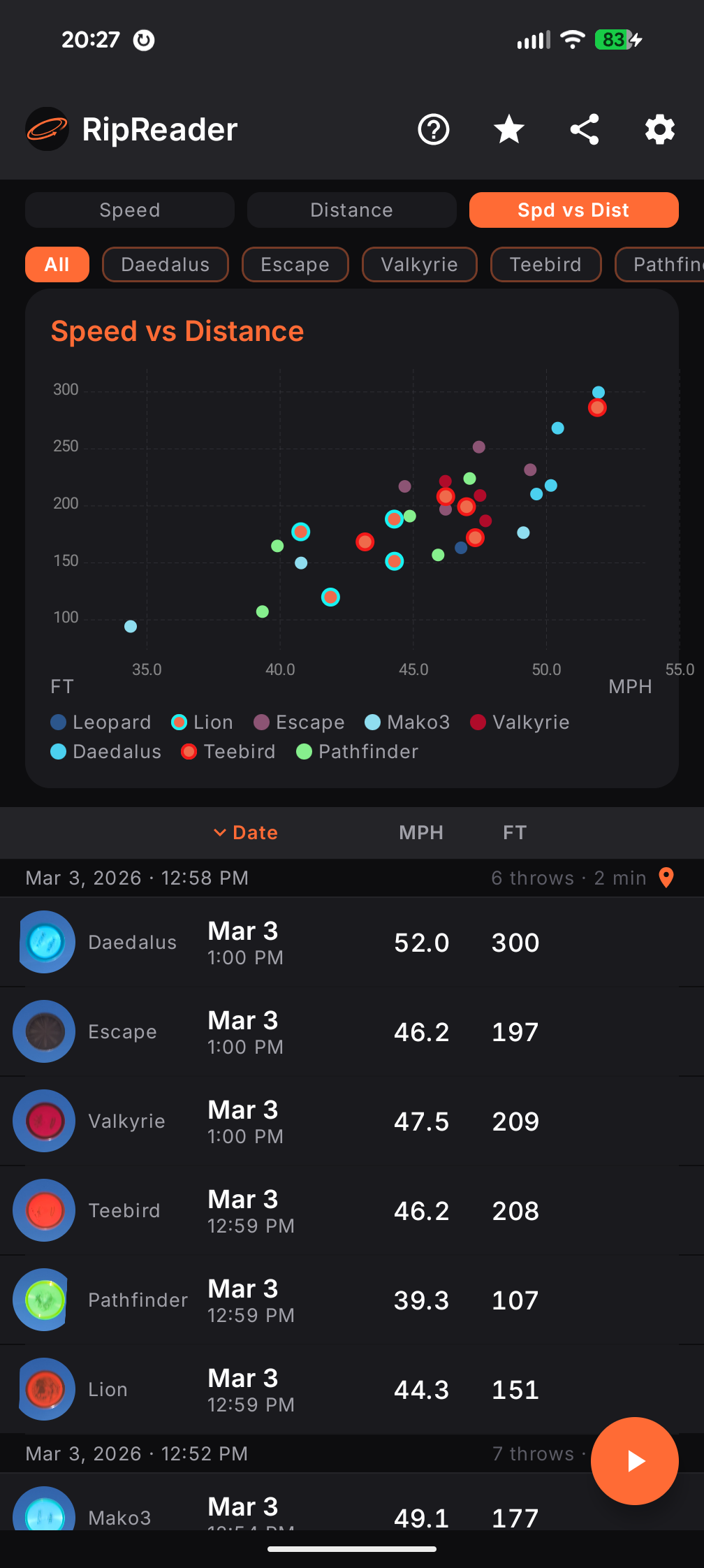Share your throw data
704x1568 pixels.
585,129
